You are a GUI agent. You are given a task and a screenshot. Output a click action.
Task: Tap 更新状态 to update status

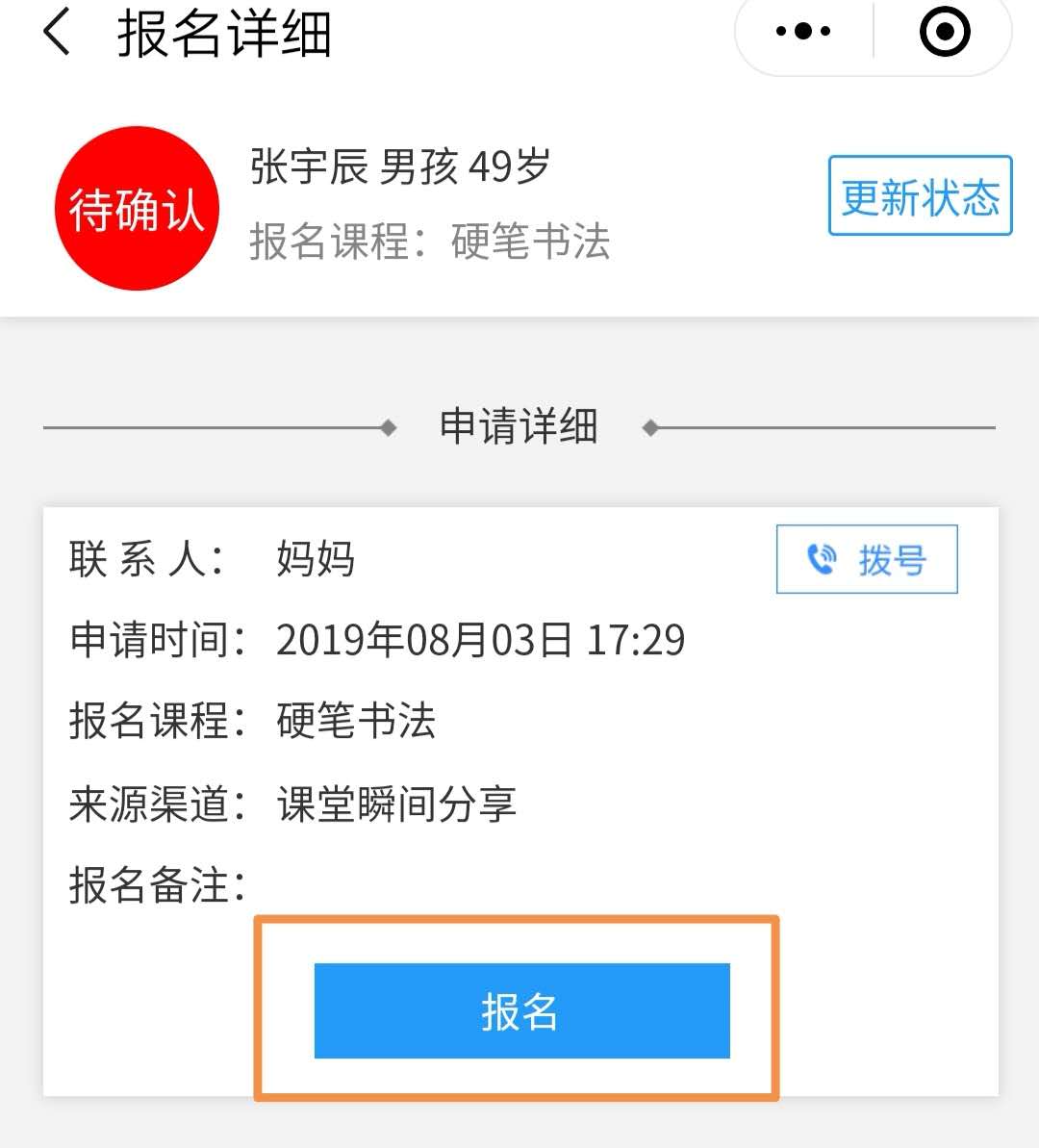[x=920, y=196]
